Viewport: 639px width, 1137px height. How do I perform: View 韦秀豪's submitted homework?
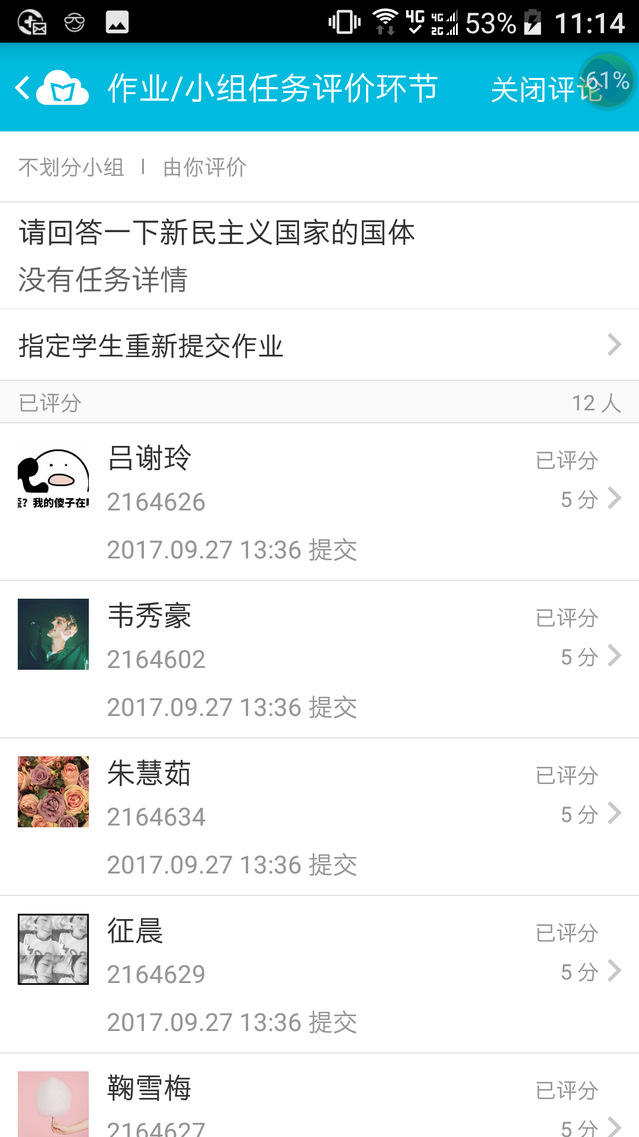point(319,660)
